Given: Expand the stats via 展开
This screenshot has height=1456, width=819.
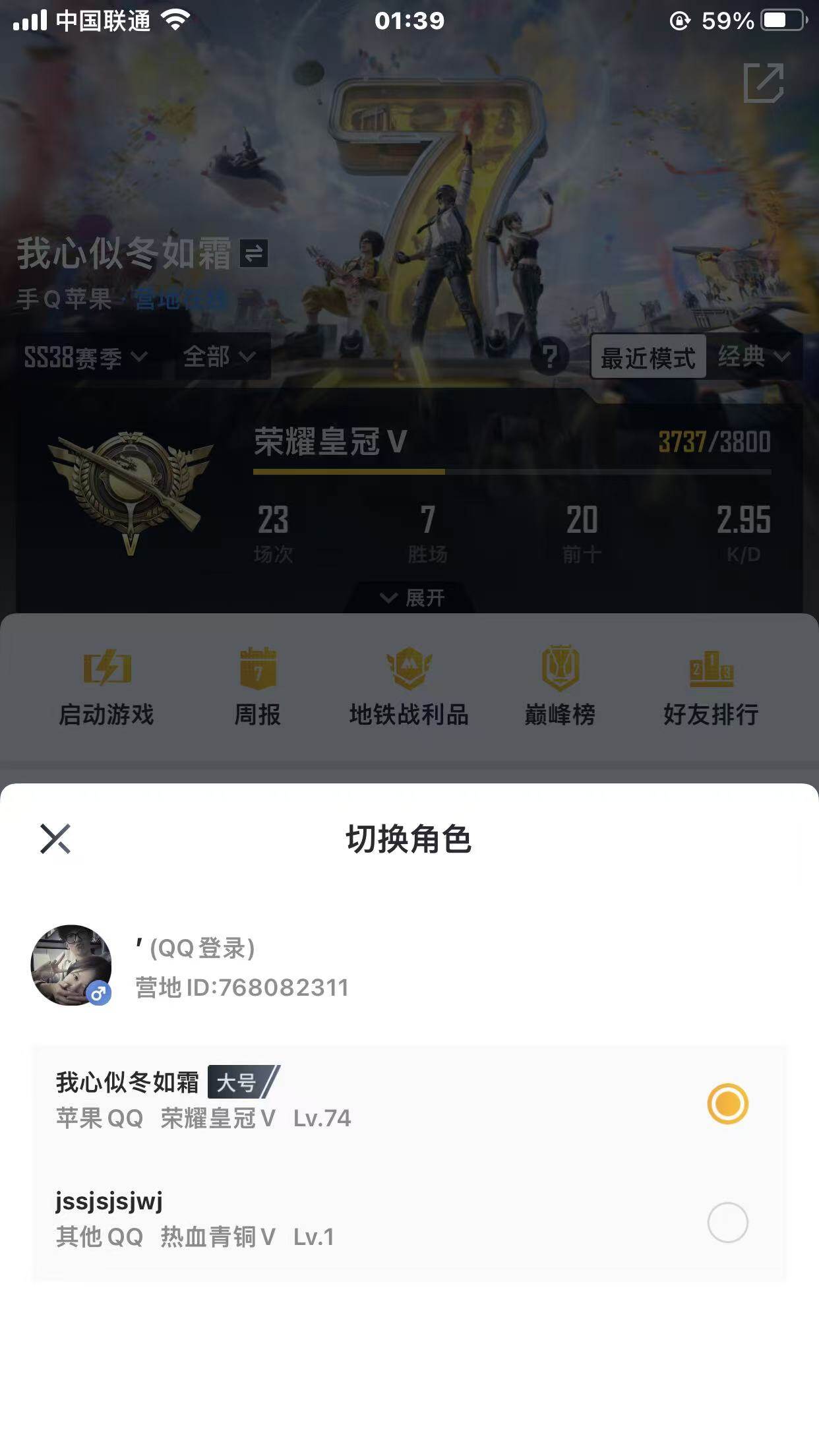Looking at the screenshot, I should pyautogui.click(x=409, y=599).
